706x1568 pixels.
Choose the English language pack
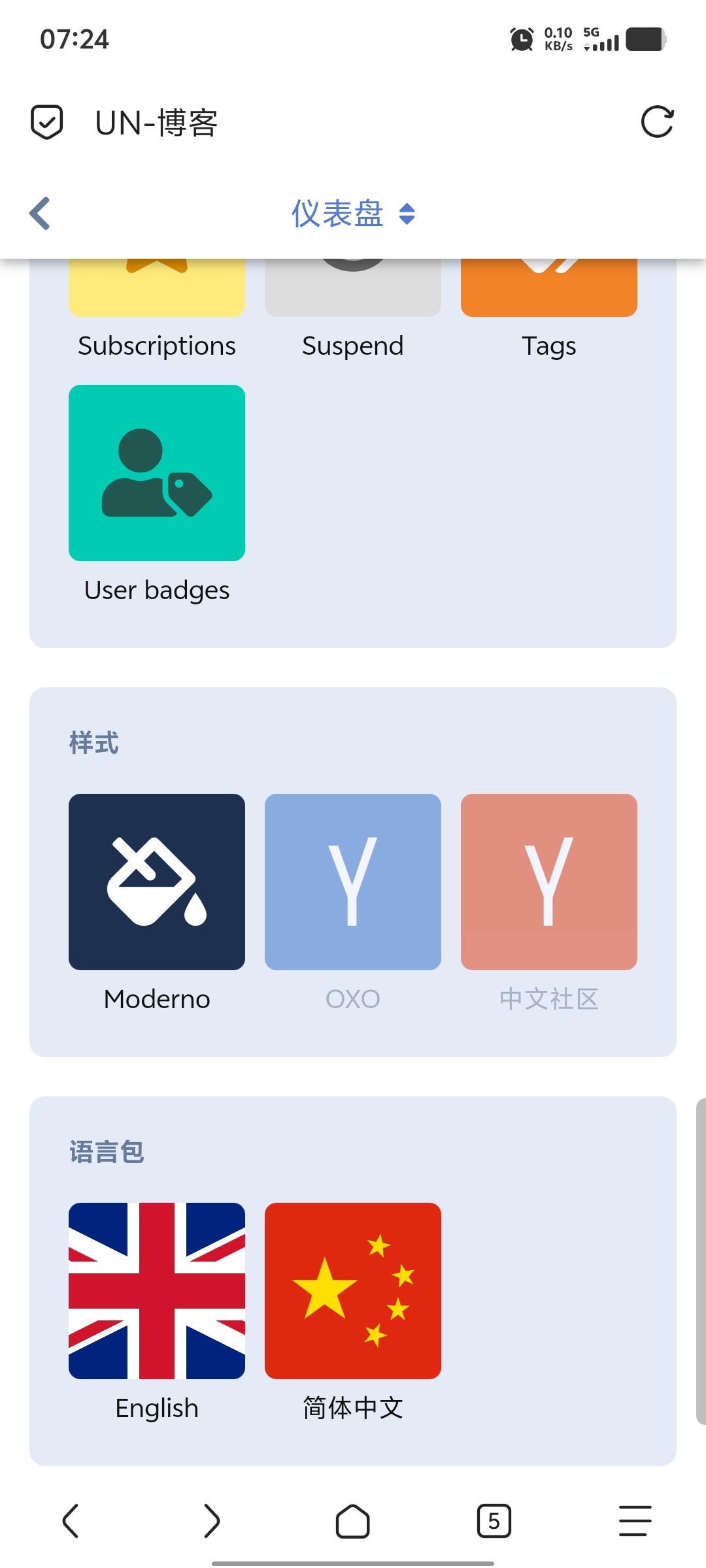click(x=157, y=1291)
